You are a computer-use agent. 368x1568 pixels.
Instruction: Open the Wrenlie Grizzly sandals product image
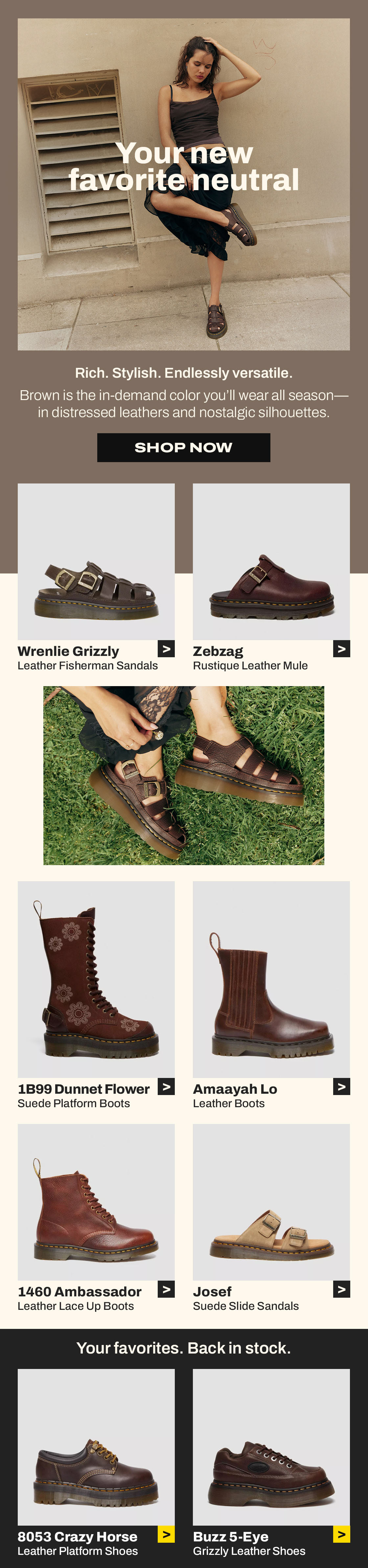tap(96, 561)
